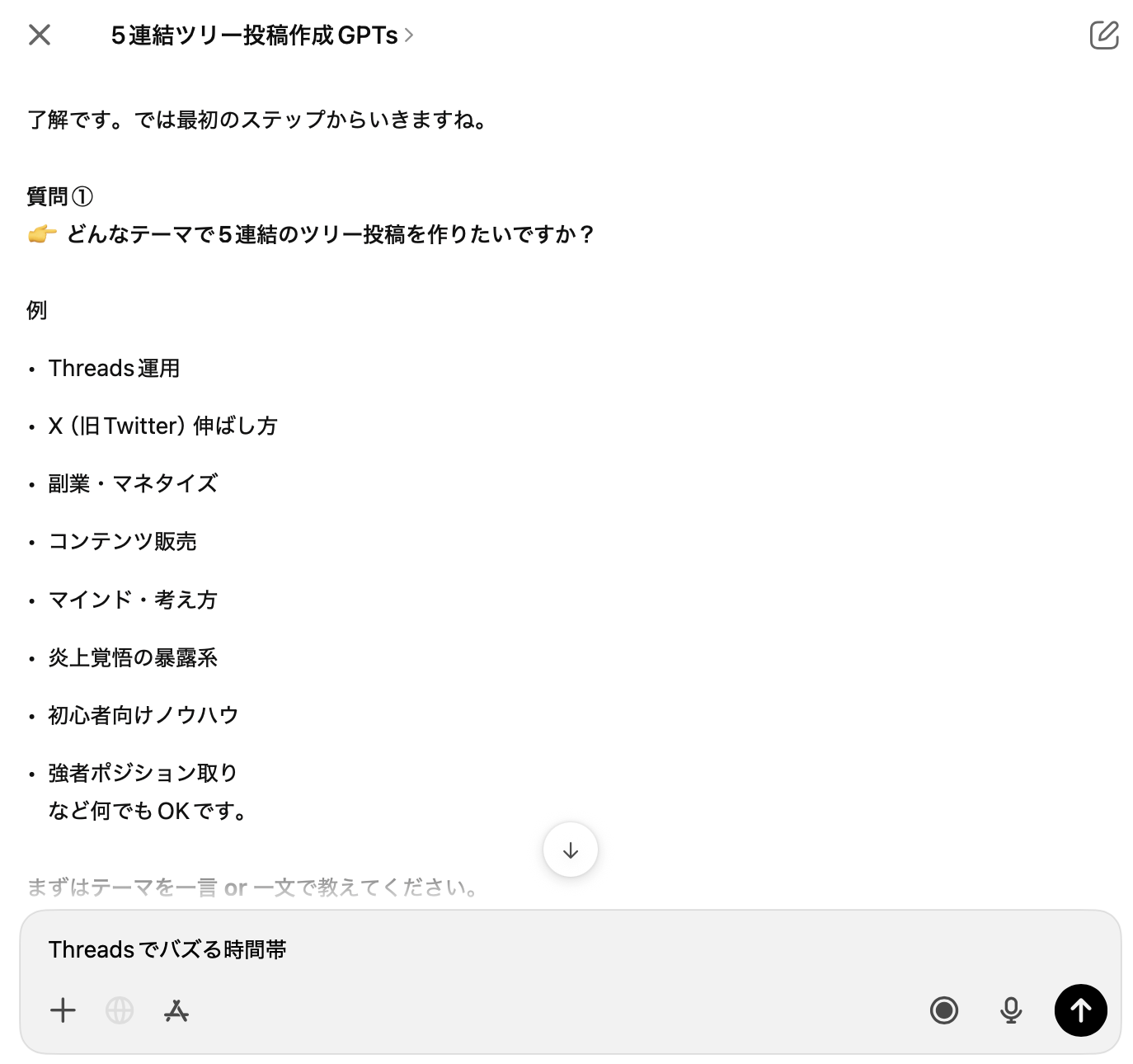Open the plus attachment menu
This screenshot has height=1064, width=1133.
pyautogui.click(x=63, y=1010)
